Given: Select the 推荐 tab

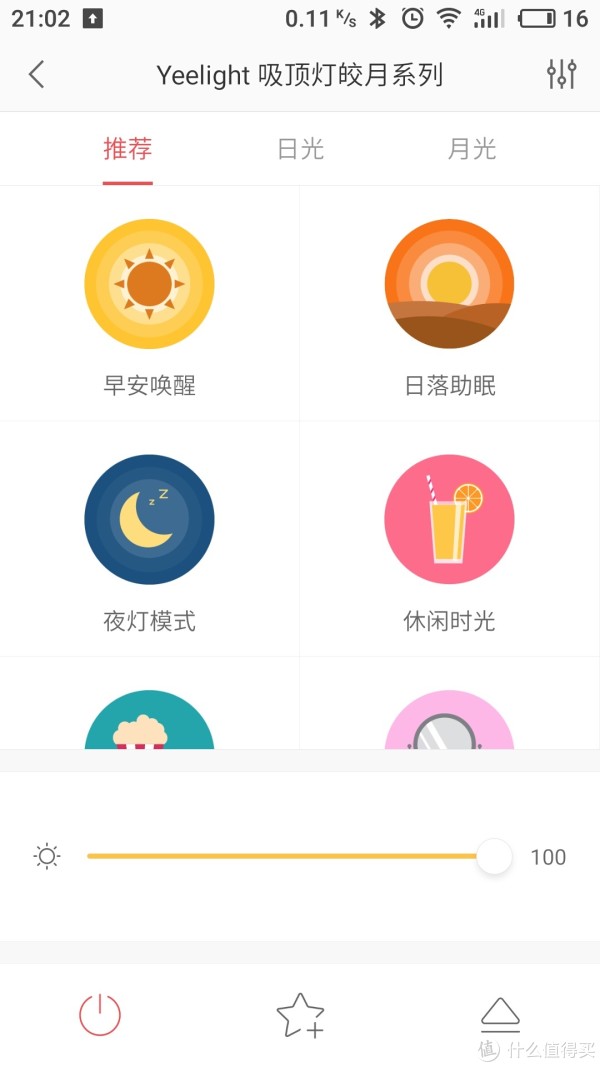Looking at the screenshot, I should [128, 149].
